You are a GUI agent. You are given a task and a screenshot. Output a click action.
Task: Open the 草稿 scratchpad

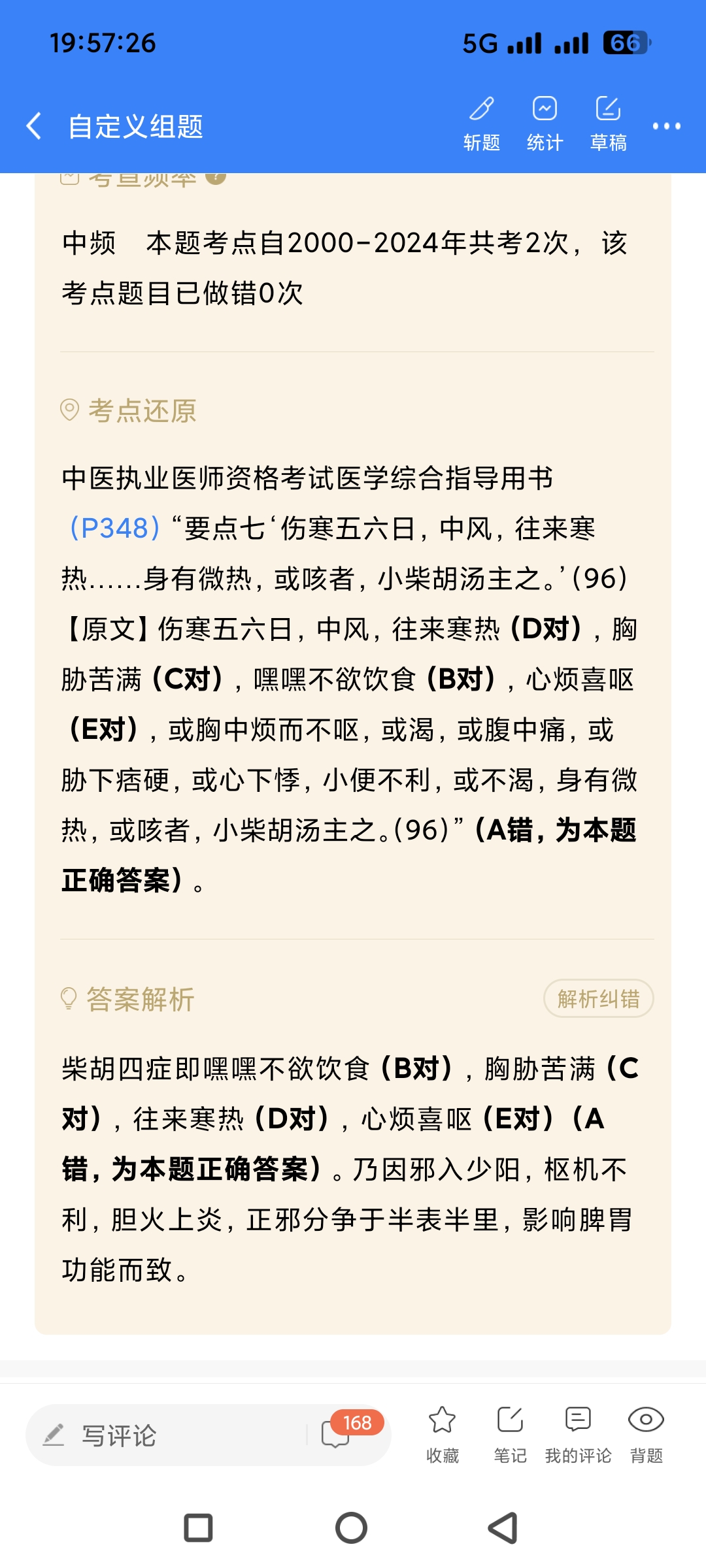point(608,123)
